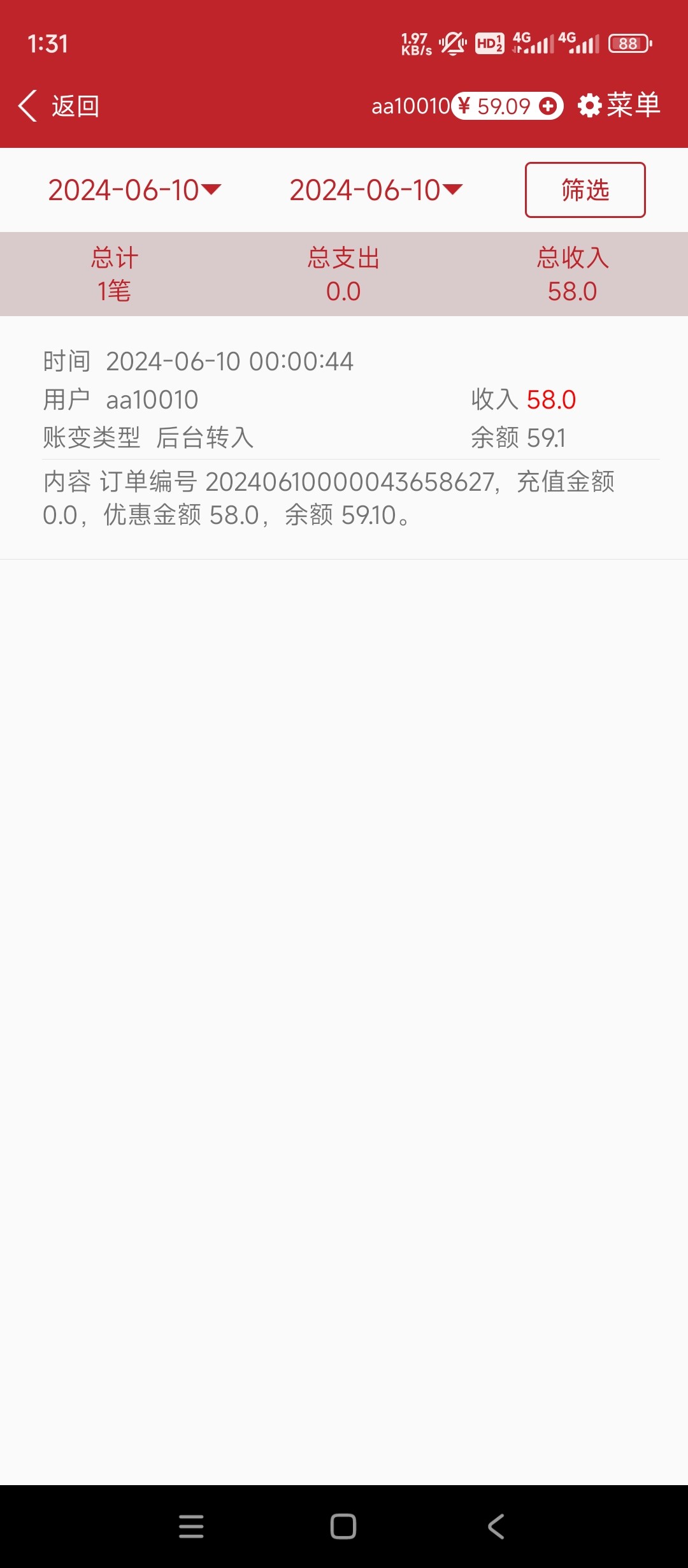The width and height of the screenshot is (688, 1568).
Task: Open settings via the gear icon
Action: click(x=589, y=105)
